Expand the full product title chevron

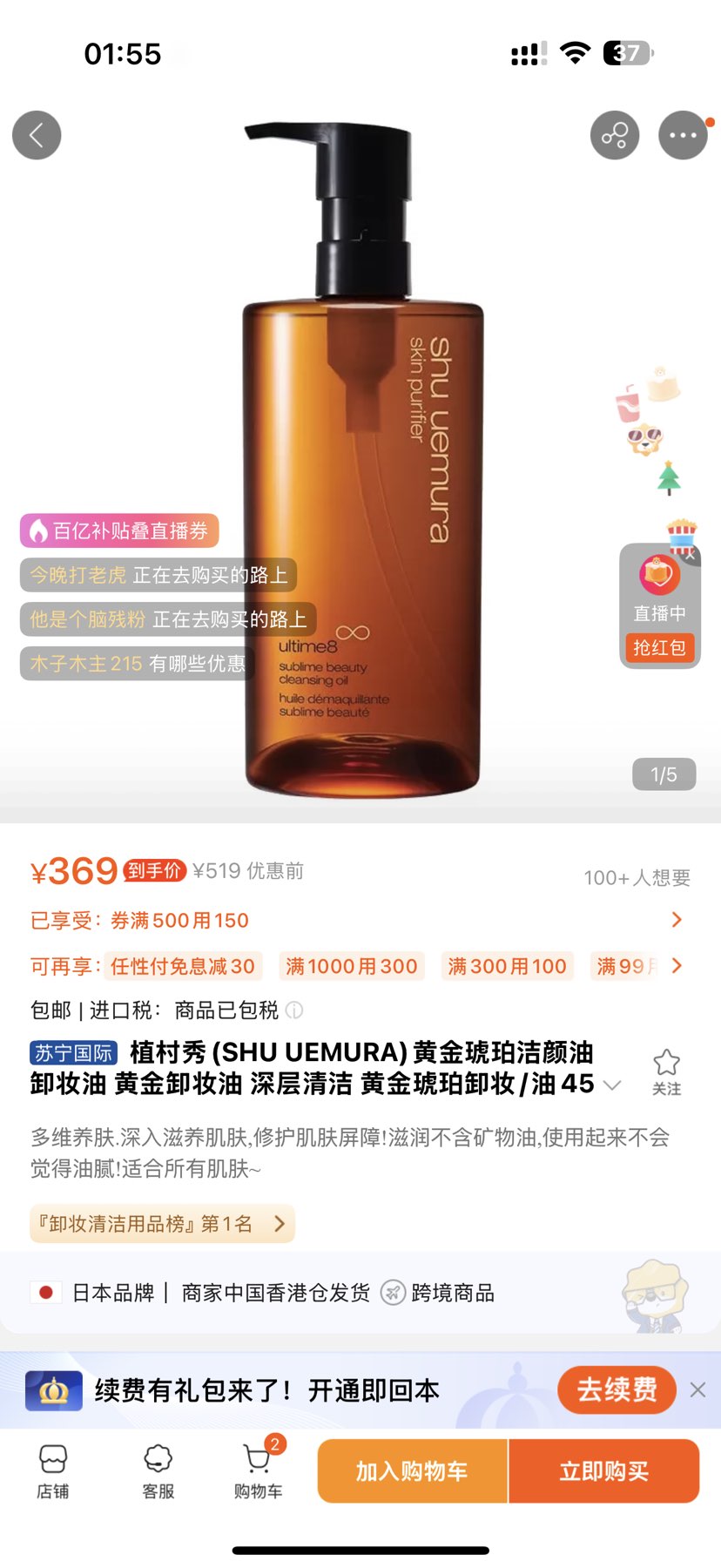click(613, 1085)
